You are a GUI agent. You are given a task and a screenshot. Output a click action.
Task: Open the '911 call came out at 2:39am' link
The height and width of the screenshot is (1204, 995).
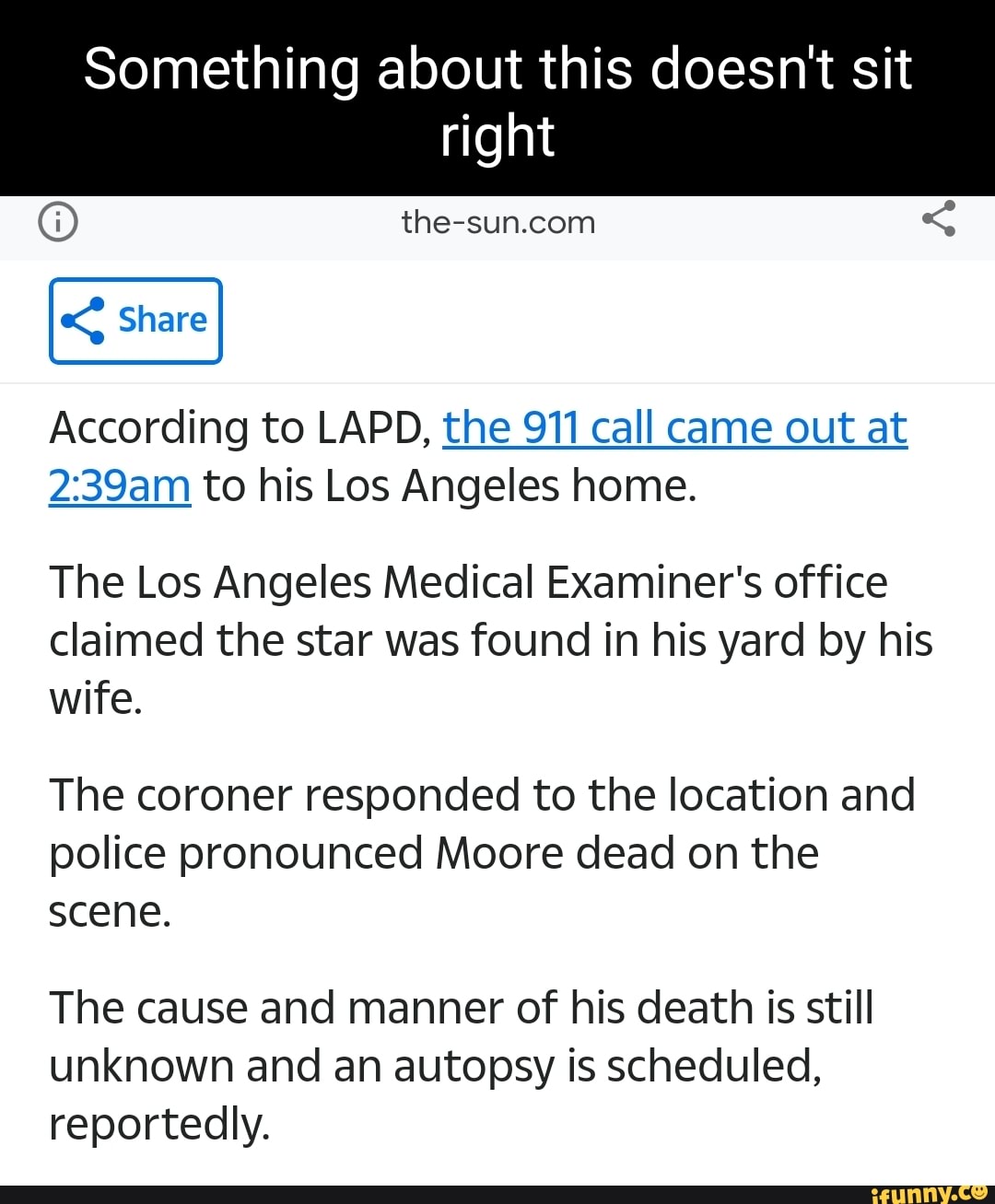click(x=674, y=427)
